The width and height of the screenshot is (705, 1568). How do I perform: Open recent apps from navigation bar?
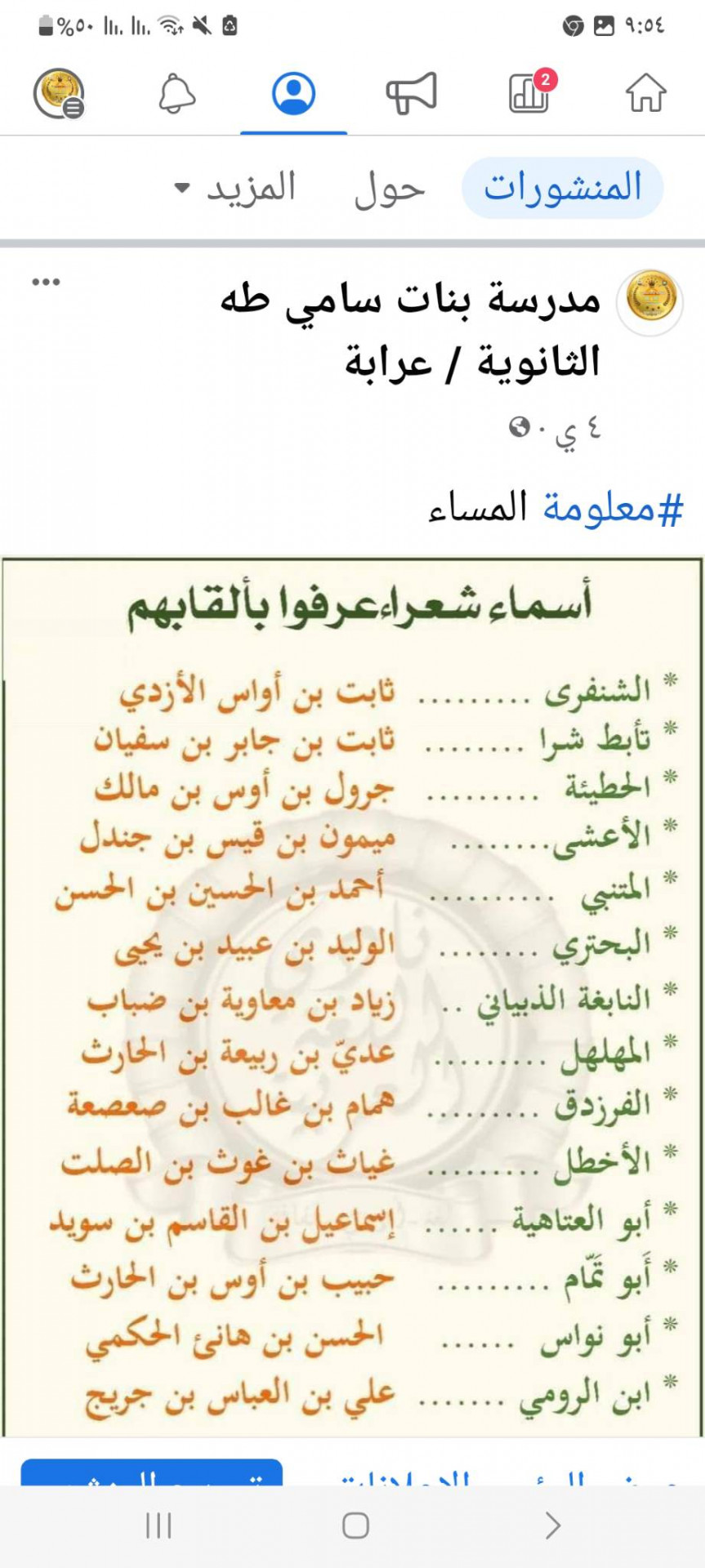coord(158,1525)
